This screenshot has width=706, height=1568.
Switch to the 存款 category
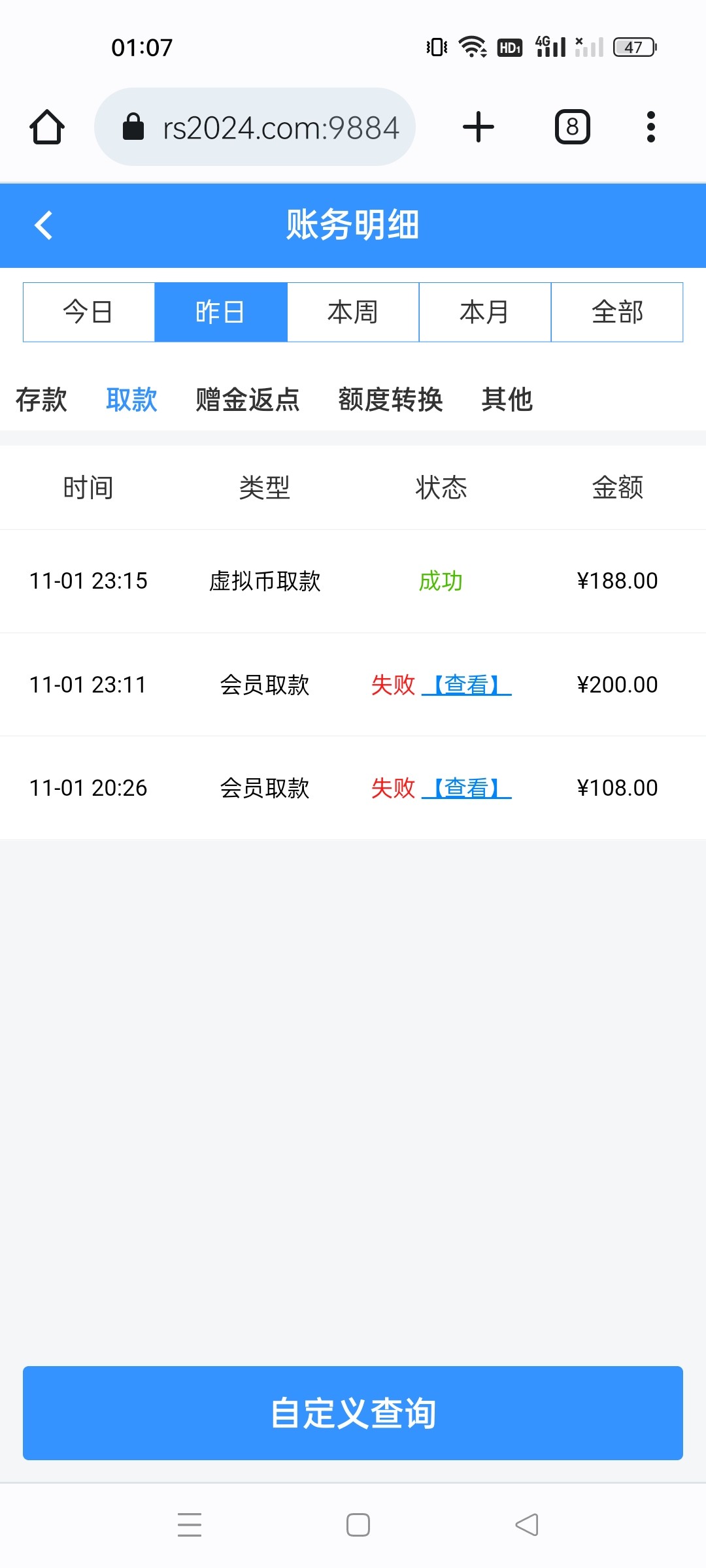tap(41, 400)
